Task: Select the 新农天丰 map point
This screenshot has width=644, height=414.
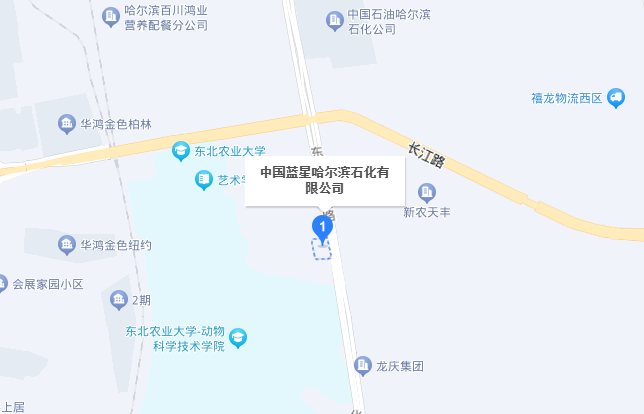Action: click(427, 192)
